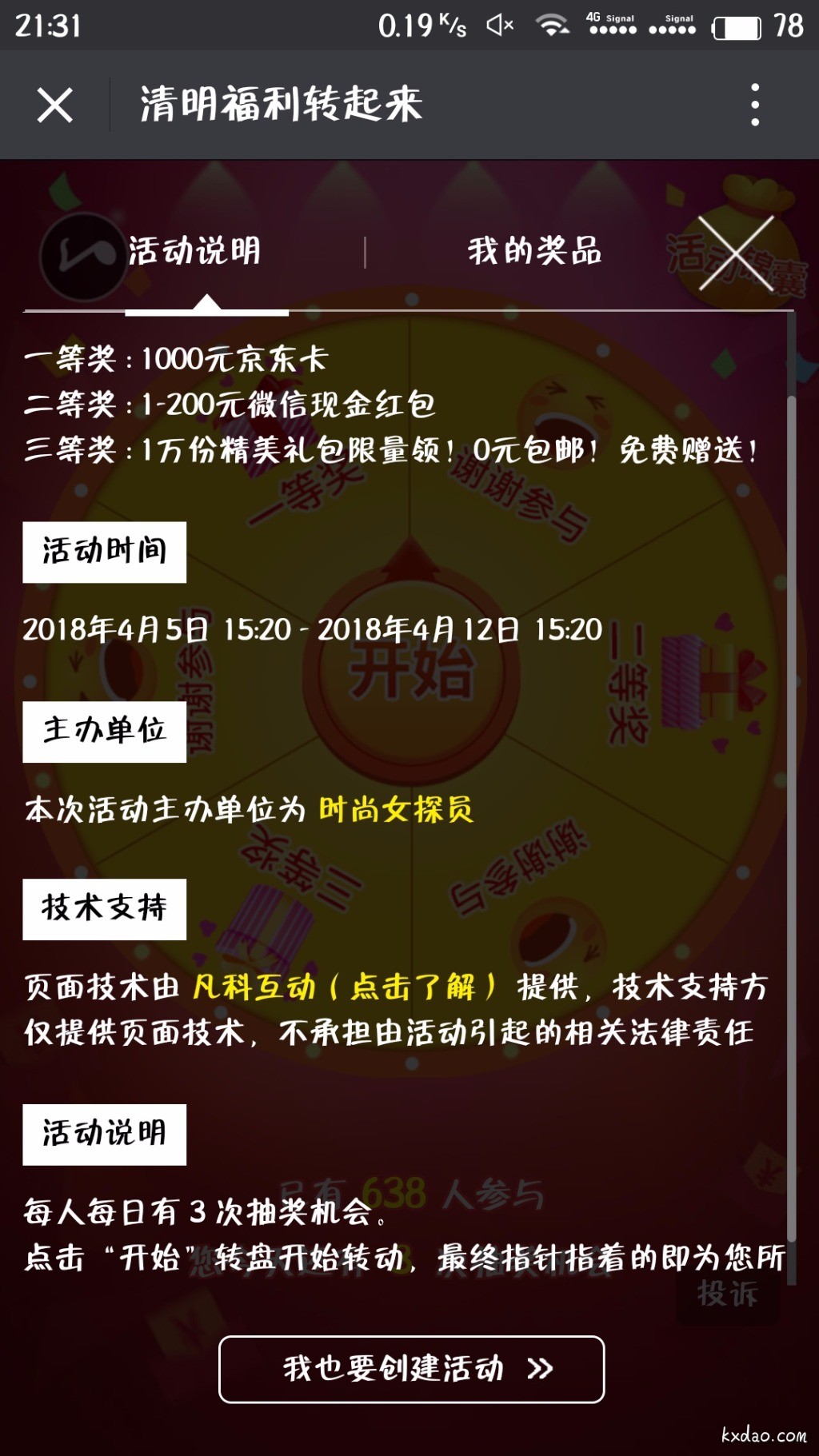
Task: Dismiss the activity info overlay
Action: coord(736,253)
